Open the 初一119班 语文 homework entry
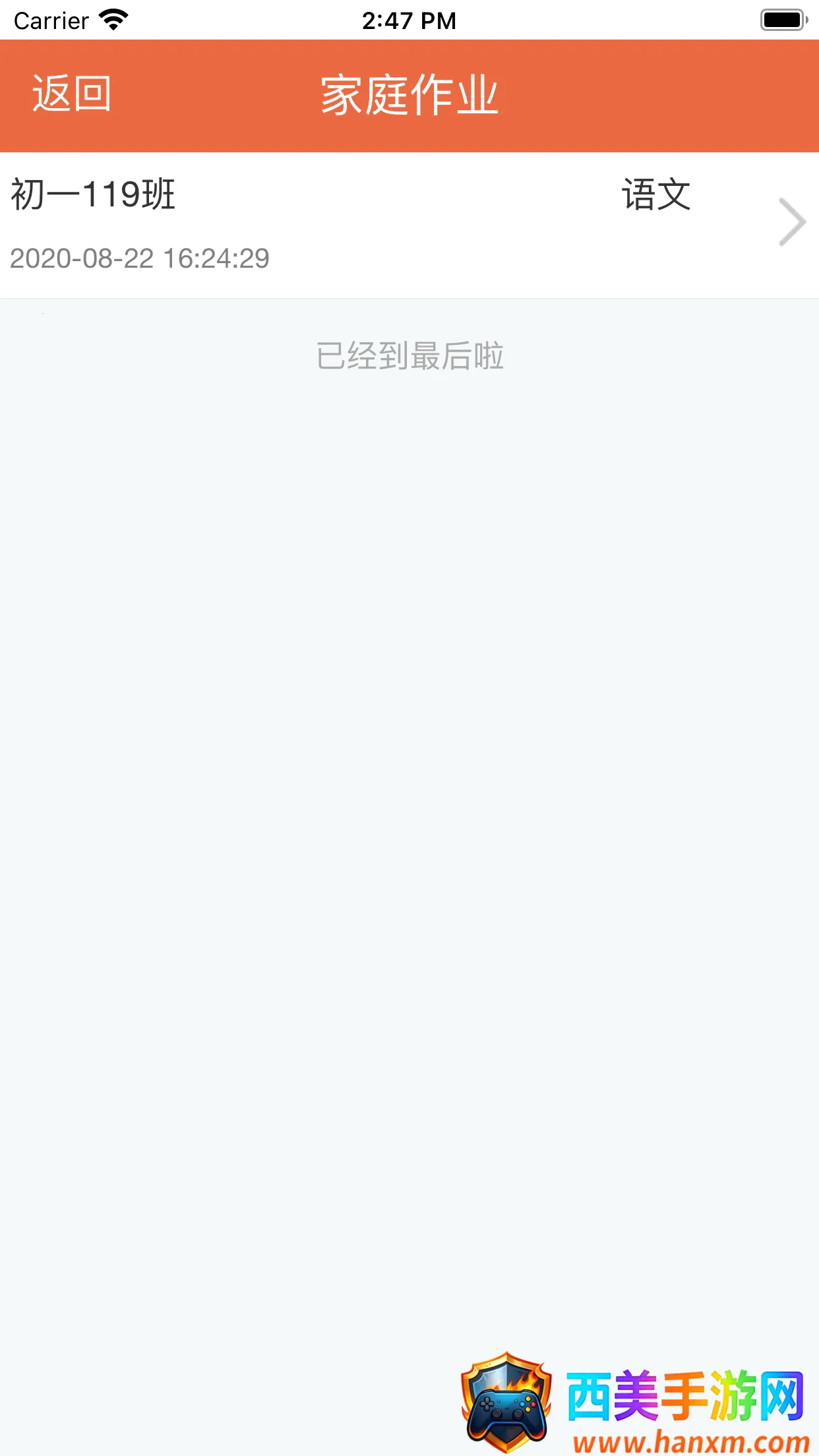This screenshot has width=819, height=1456. pos(409,224)
